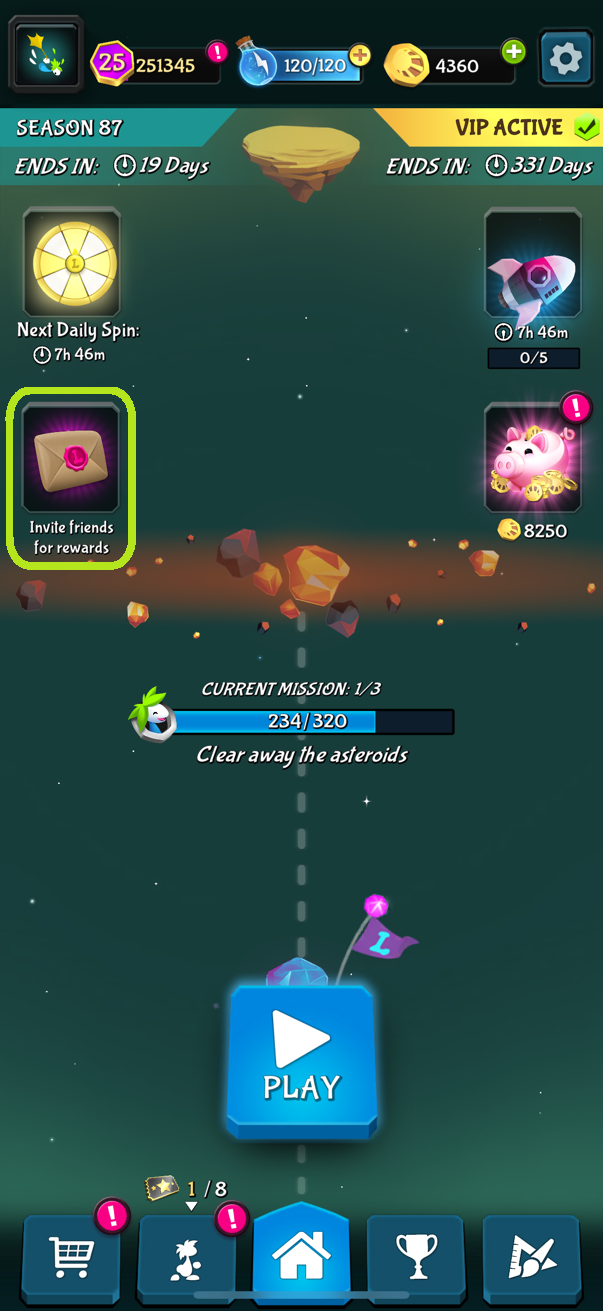Open the player avatar profile
This screenshot has height=1311, width=603.
[46, 56]
